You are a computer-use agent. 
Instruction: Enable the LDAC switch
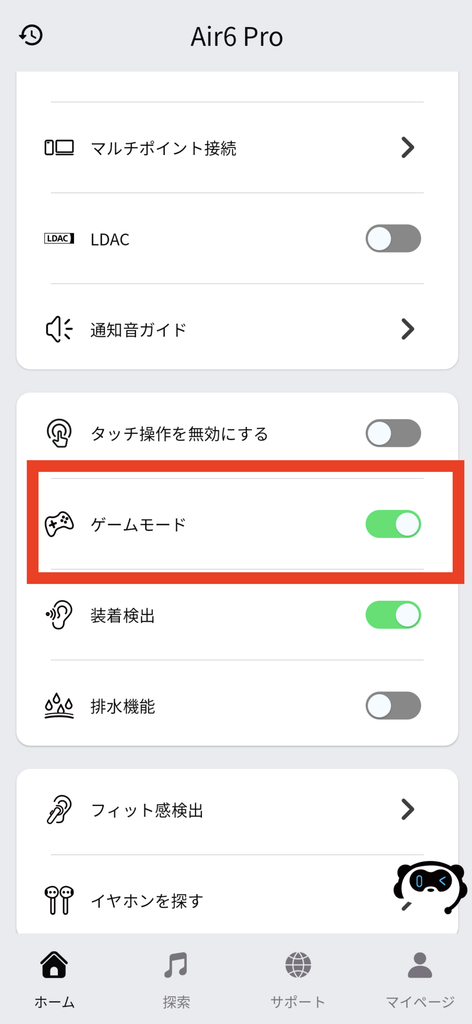tap(393, 239)
